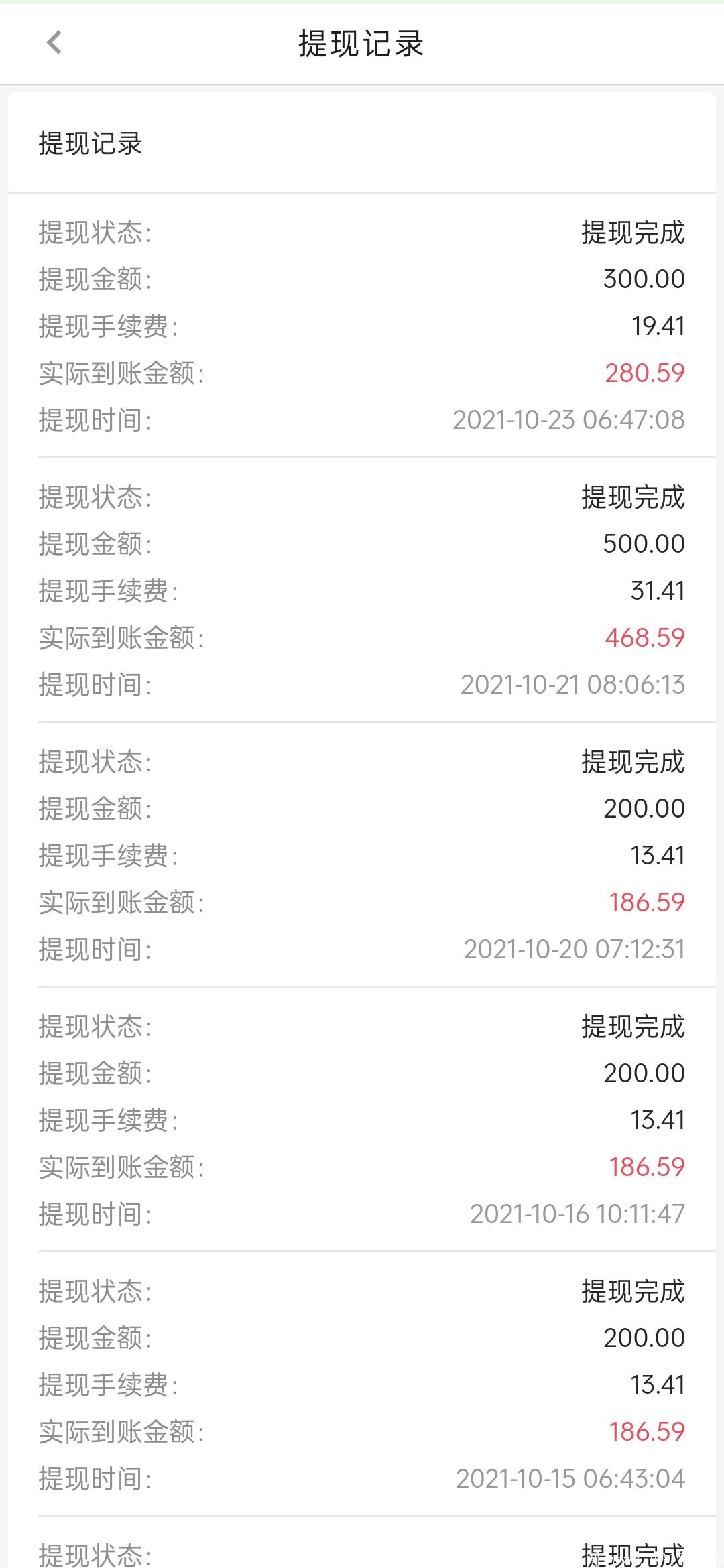The height and width of the screenshot is (1568, 724).
Task: Click the red 468.59 amount
Action: coord(645,638)
